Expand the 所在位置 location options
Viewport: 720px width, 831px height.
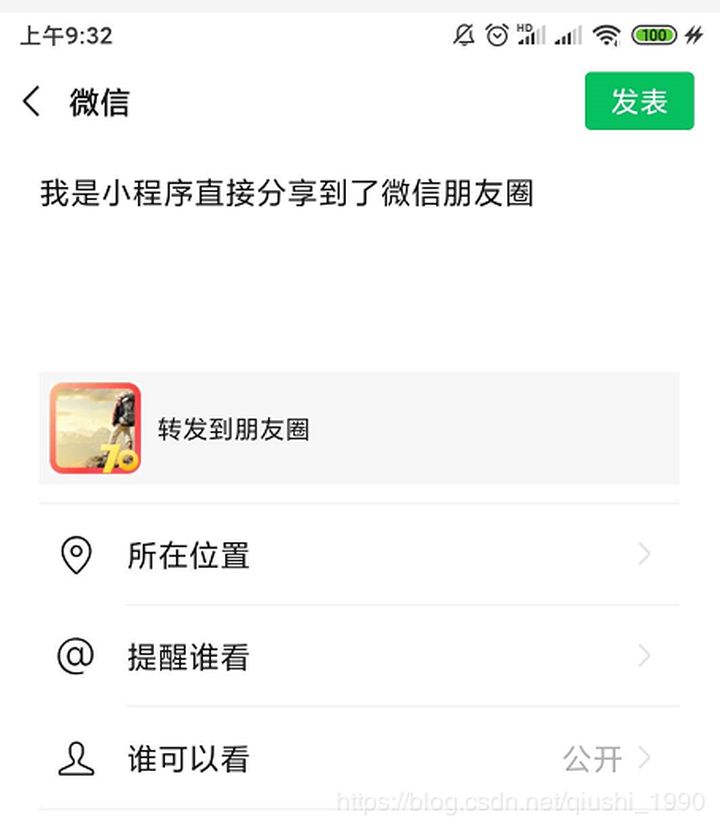(x=645, y=555)
